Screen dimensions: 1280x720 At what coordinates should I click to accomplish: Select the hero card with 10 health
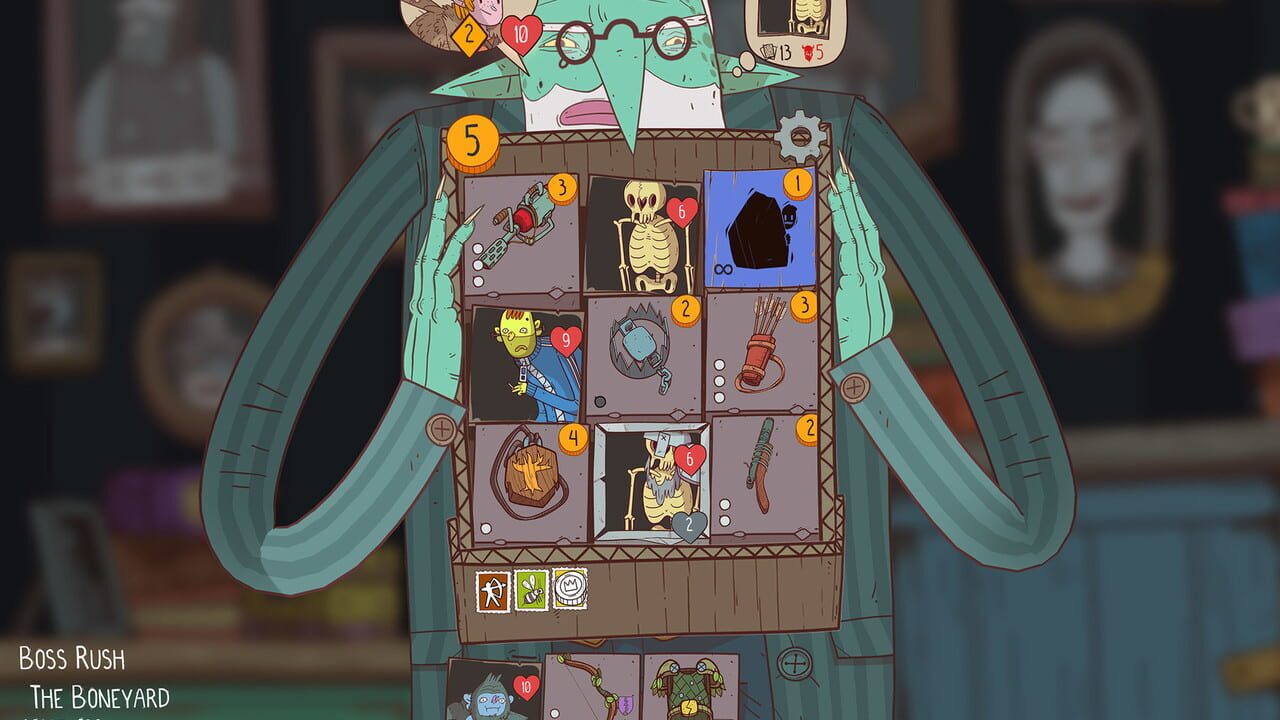point(495,690)
